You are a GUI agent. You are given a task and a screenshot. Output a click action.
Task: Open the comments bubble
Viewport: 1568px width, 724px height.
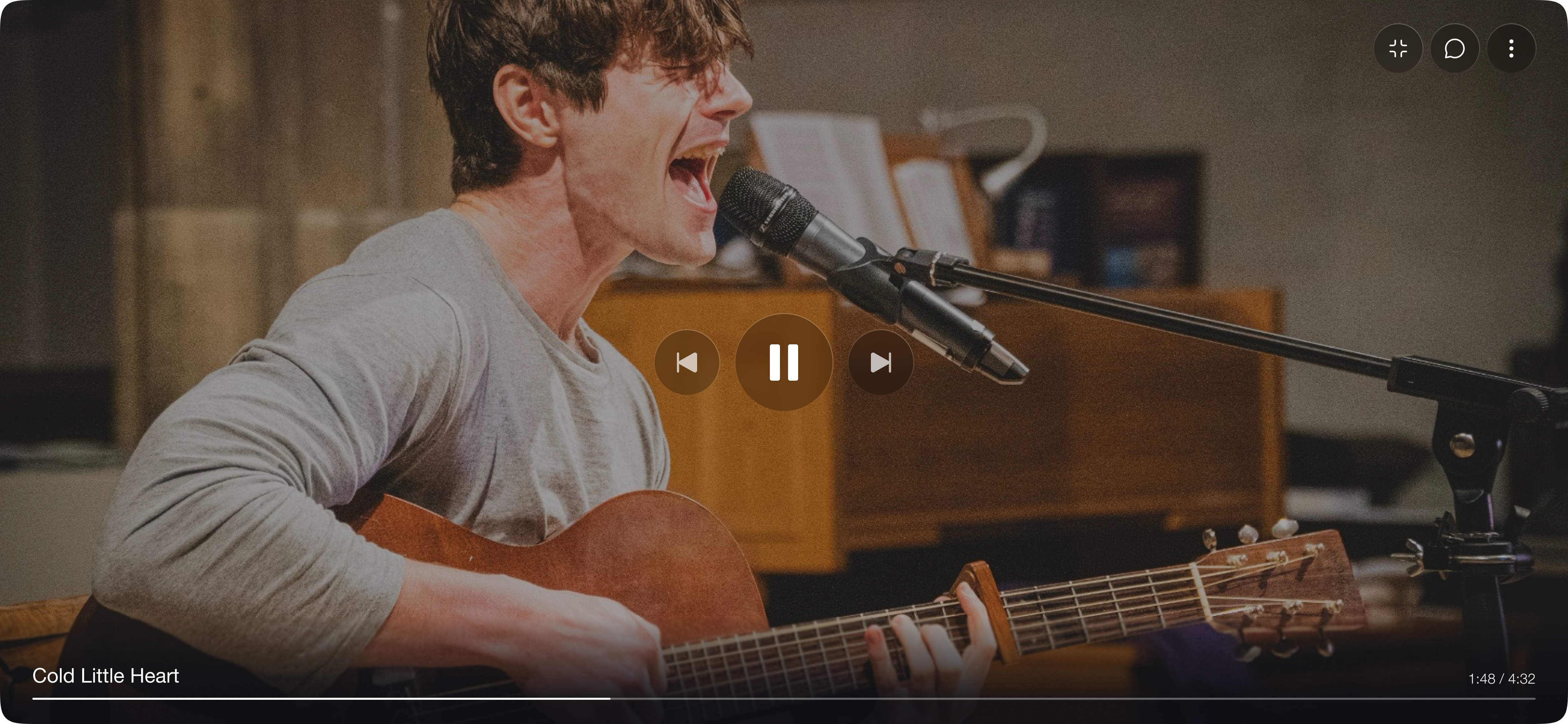1454,49
